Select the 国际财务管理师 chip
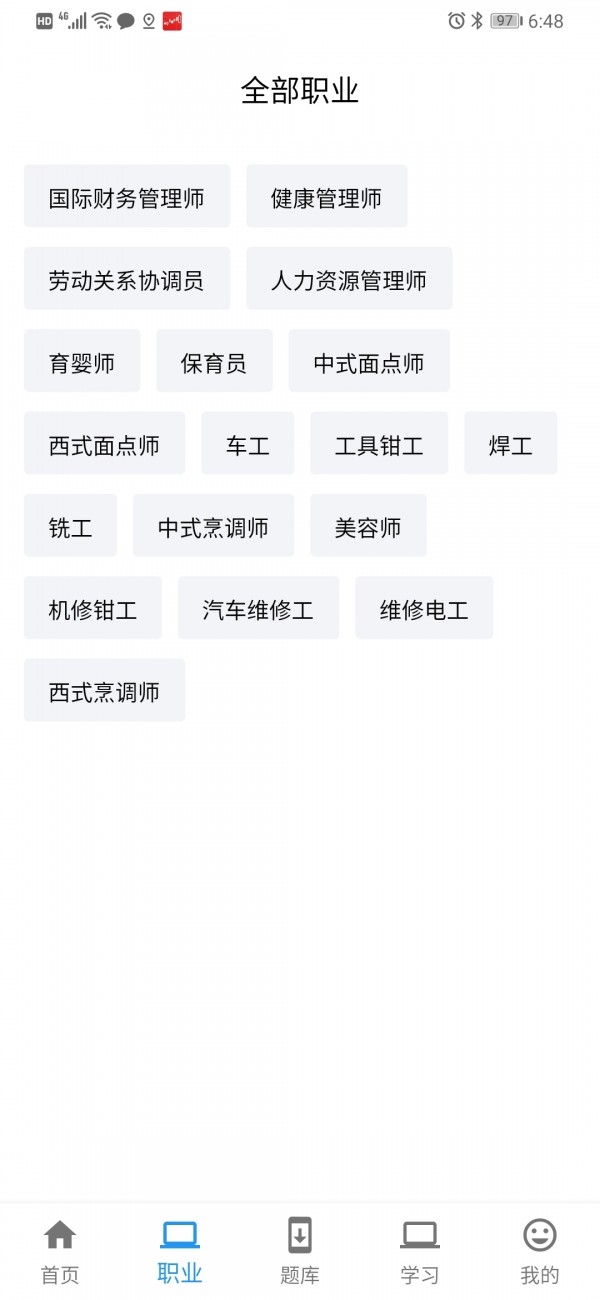This screenshot has height=1300, width=600. coord(127,197)
